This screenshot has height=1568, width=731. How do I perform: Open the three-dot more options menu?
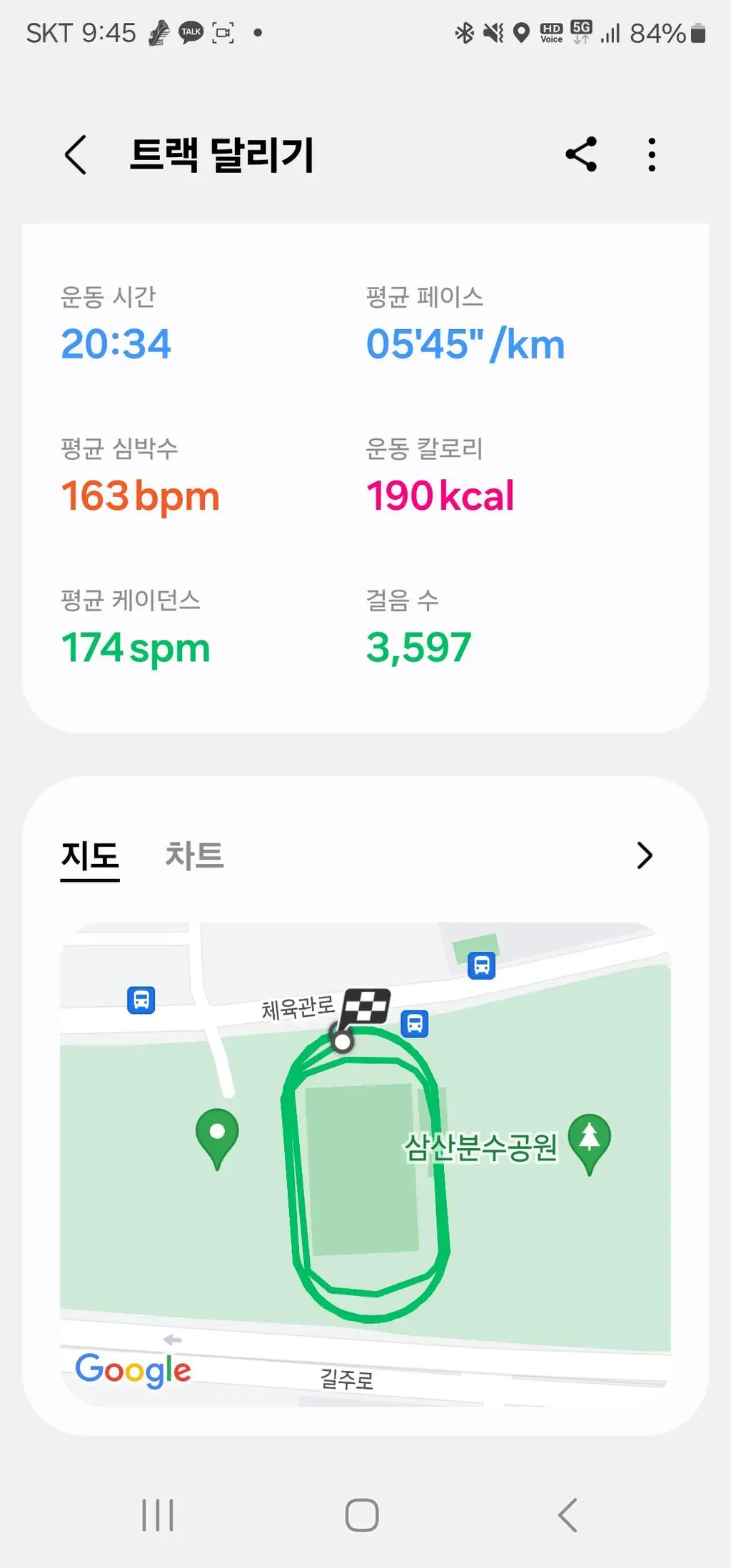click(651, 154)
